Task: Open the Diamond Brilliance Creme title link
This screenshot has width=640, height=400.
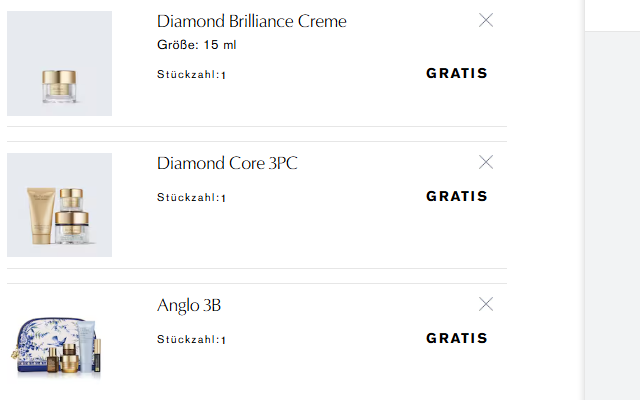Action: tap(251, 21)
